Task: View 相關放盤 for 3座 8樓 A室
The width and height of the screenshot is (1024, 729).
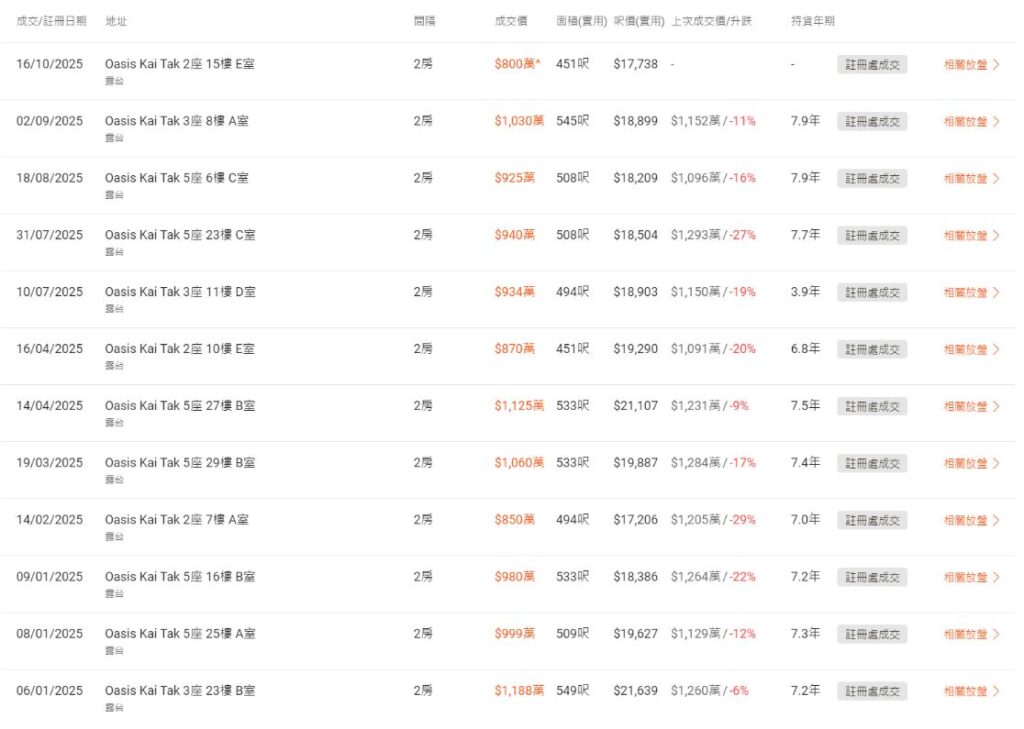Action: click(x=970, y=122)
